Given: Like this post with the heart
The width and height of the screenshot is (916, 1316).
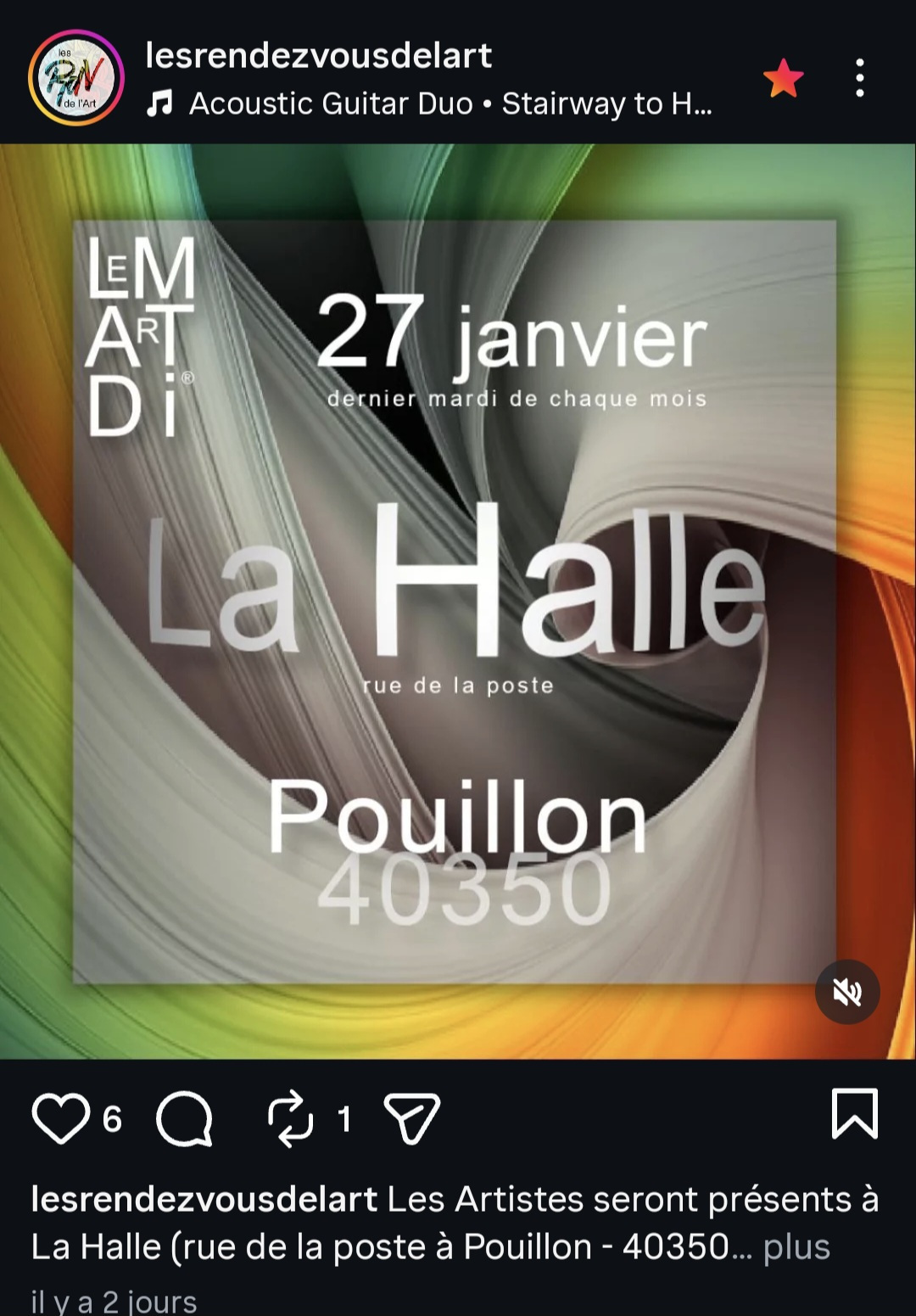Looking at the screenshot, I should click(x=61, y=1118).
